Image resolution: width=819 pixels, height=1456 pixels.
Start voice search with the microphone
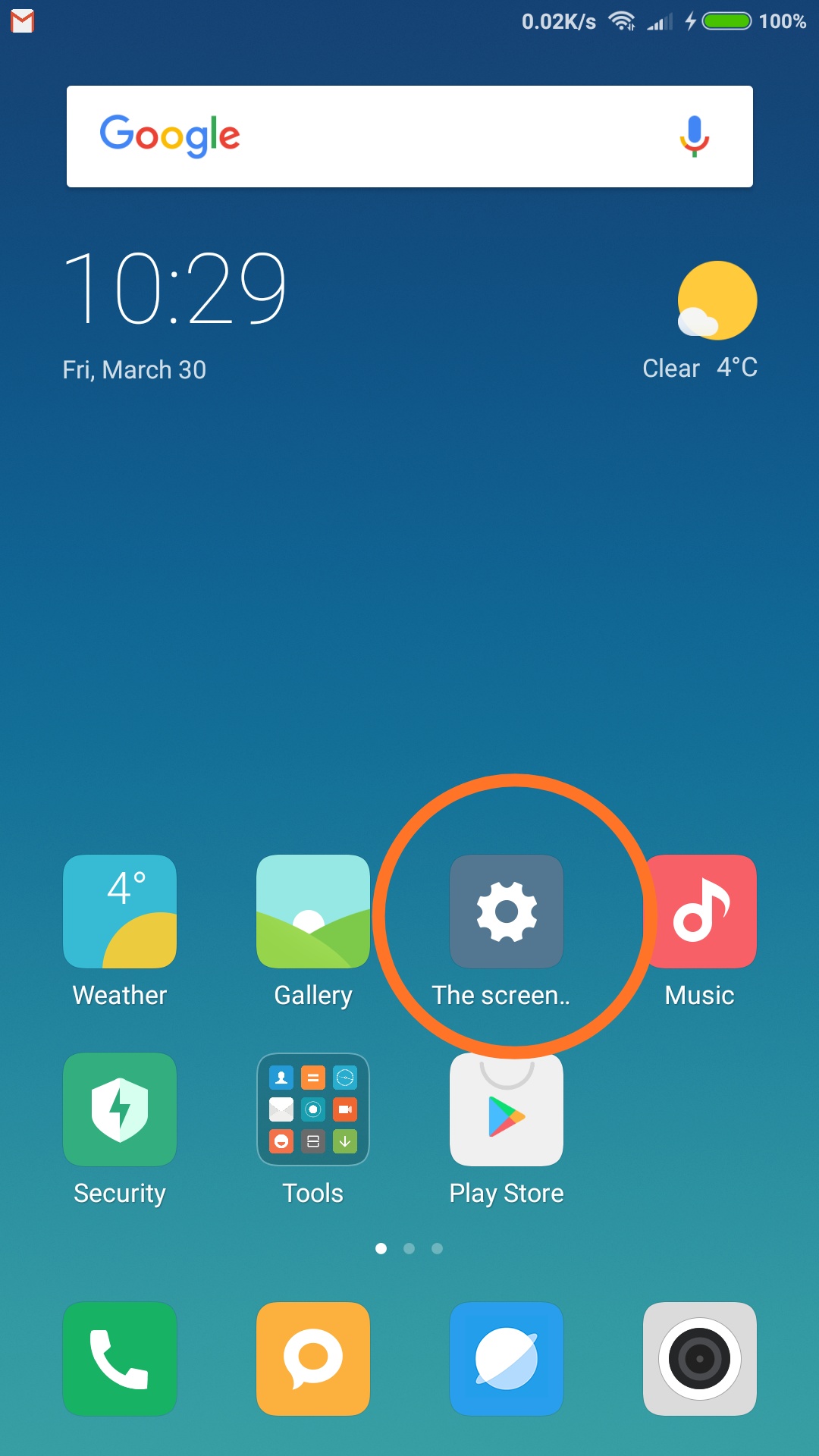694,136
